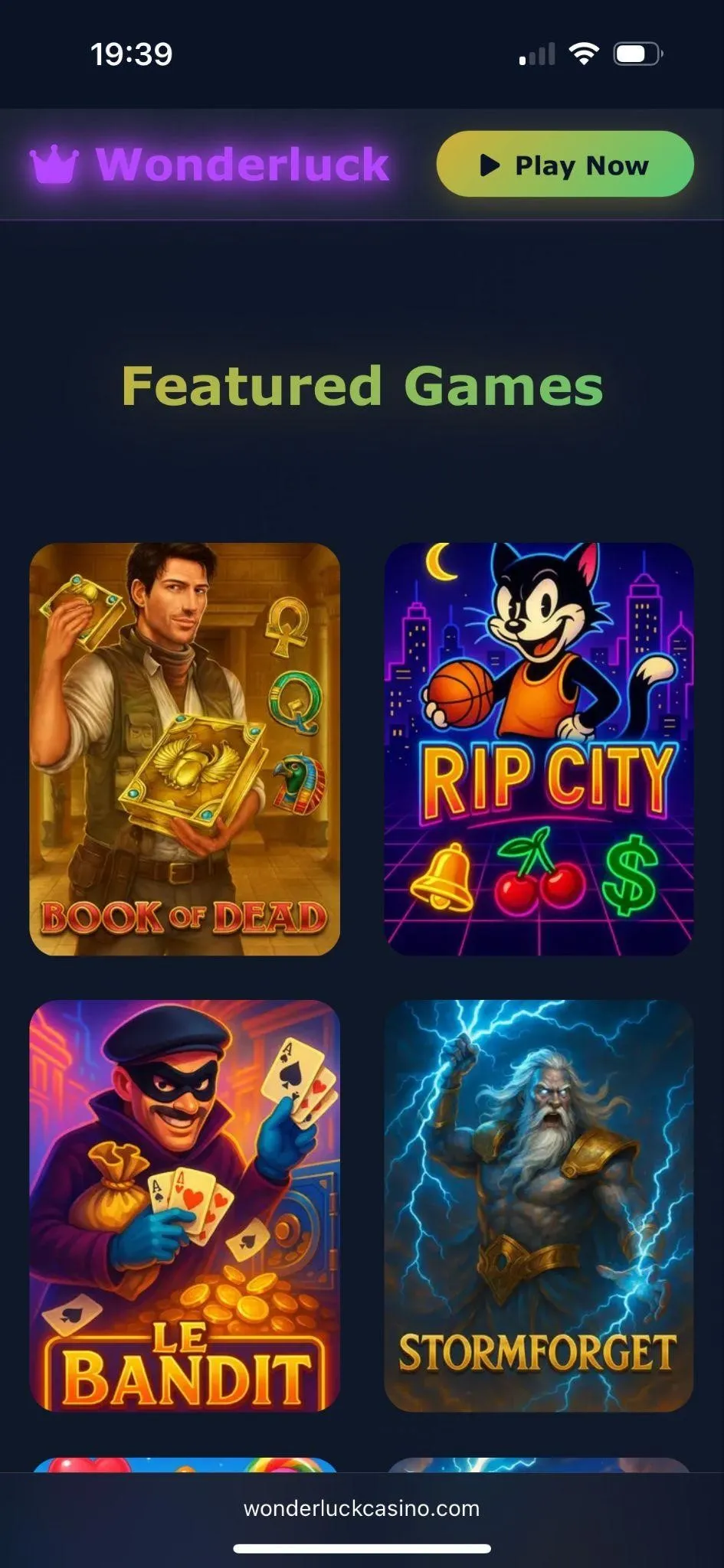Viewport: 724px width, 1568px height.
Task: Open the Stormforget game
Action: click(x=539, y=1205)
